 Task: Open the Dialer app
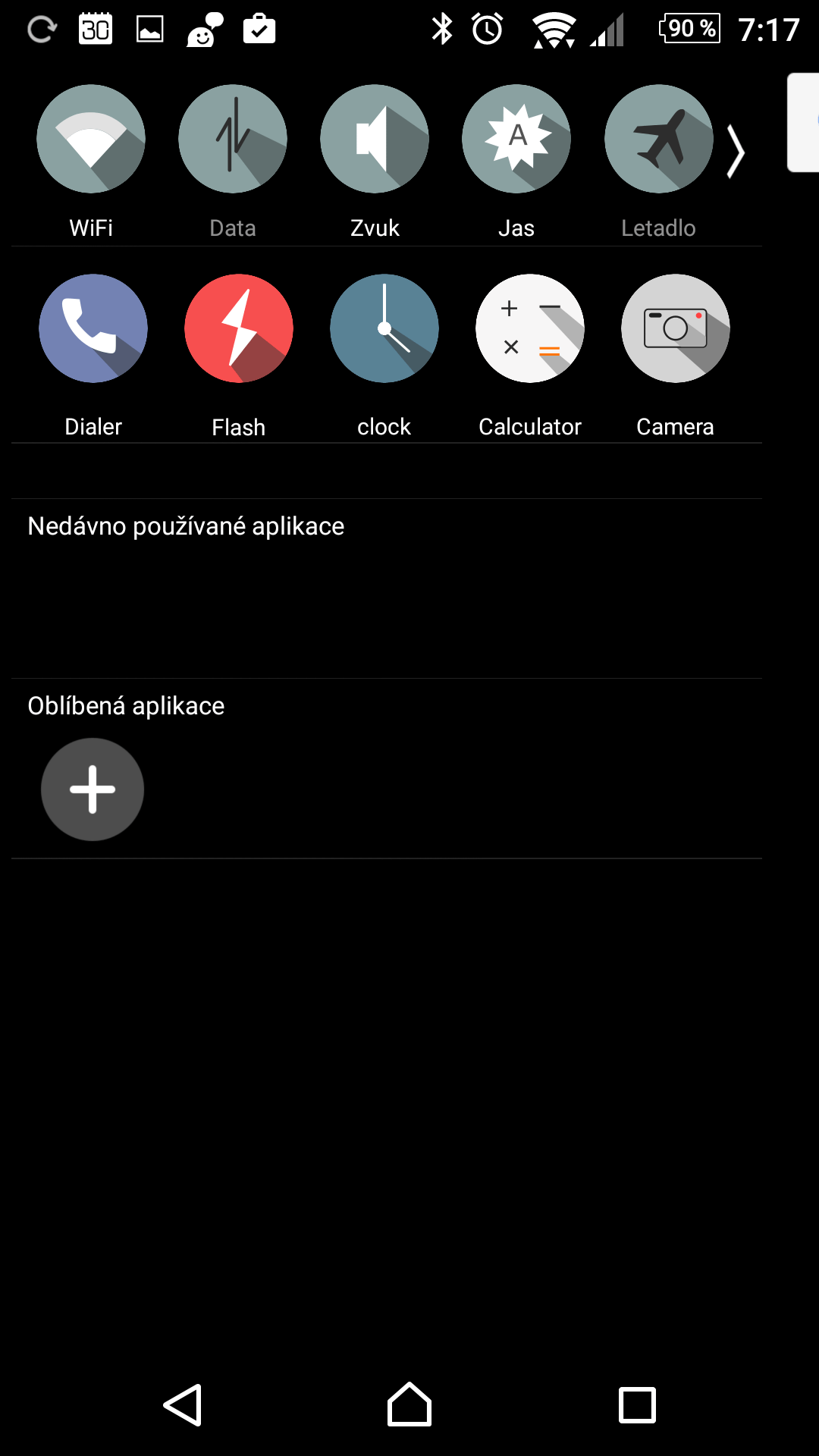(93, 328)
